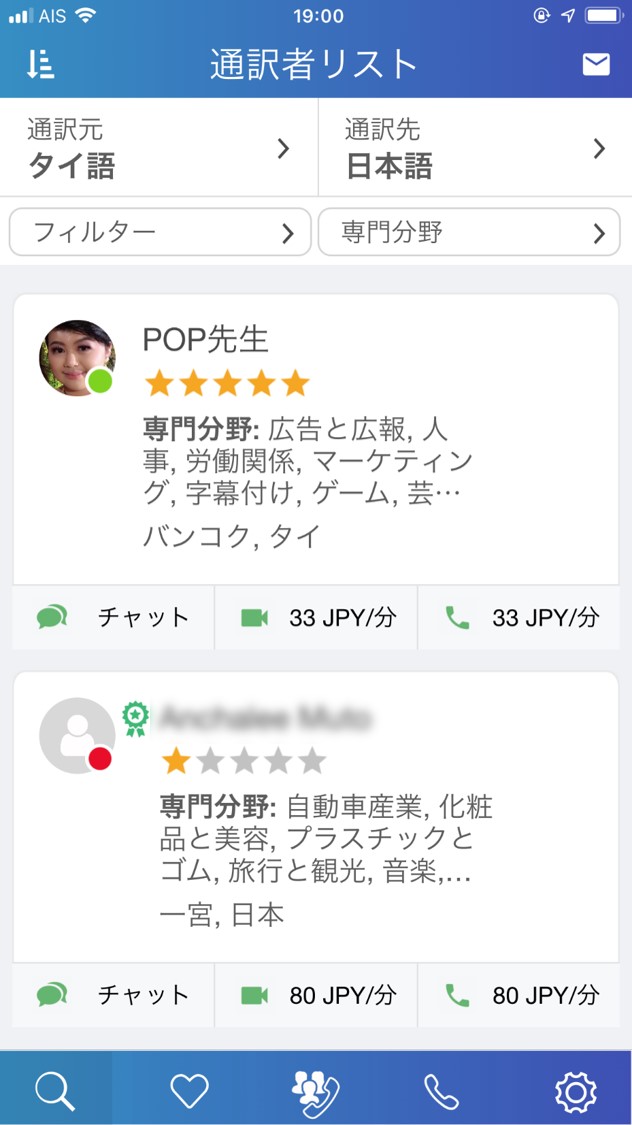Image resolution: width=632 pixels, height=1125 pixels.
Task: Open POP先生's interpreter profile
Action: pyautogui.click(x=315, y=440)
